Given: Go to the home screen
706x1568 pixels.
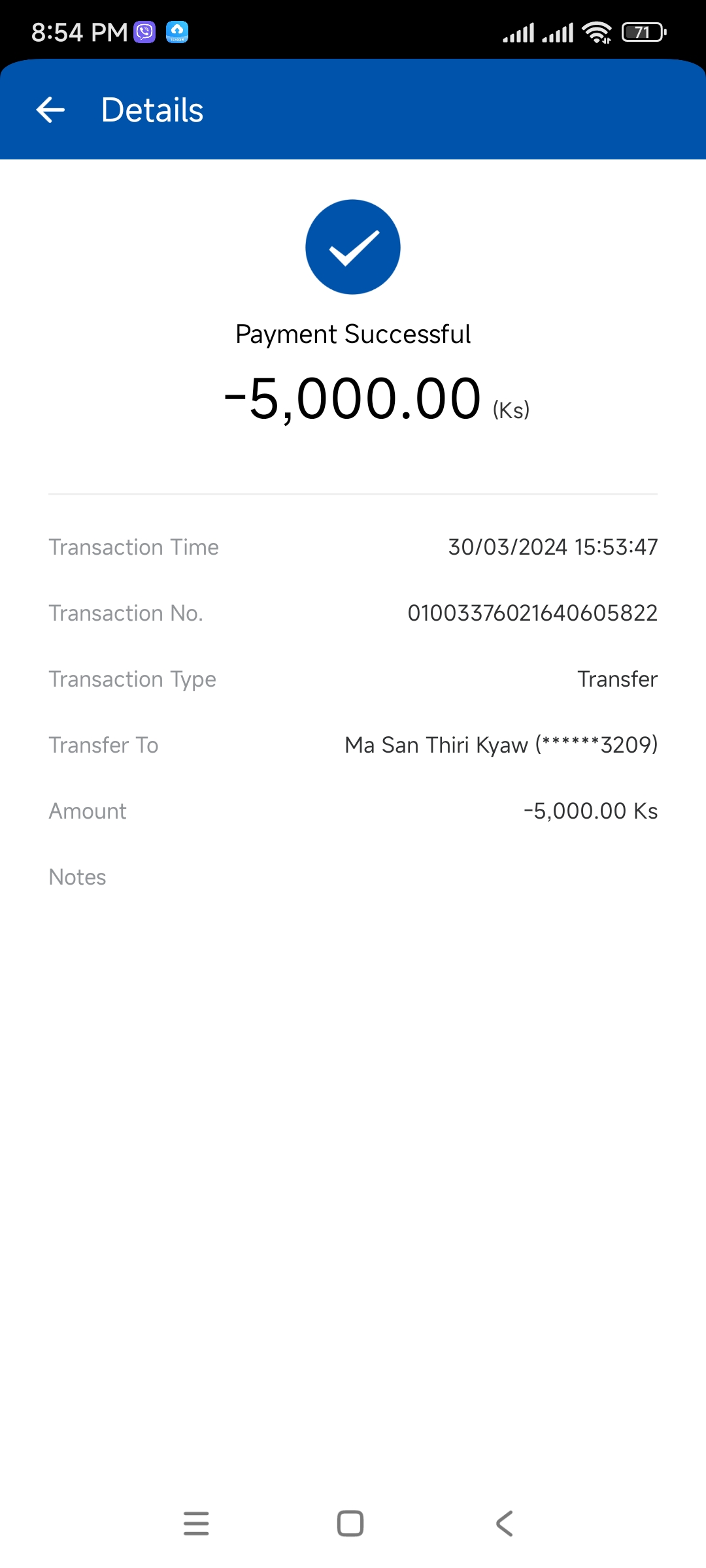Looking at the screenshot, I should (x=350, y=1523).
